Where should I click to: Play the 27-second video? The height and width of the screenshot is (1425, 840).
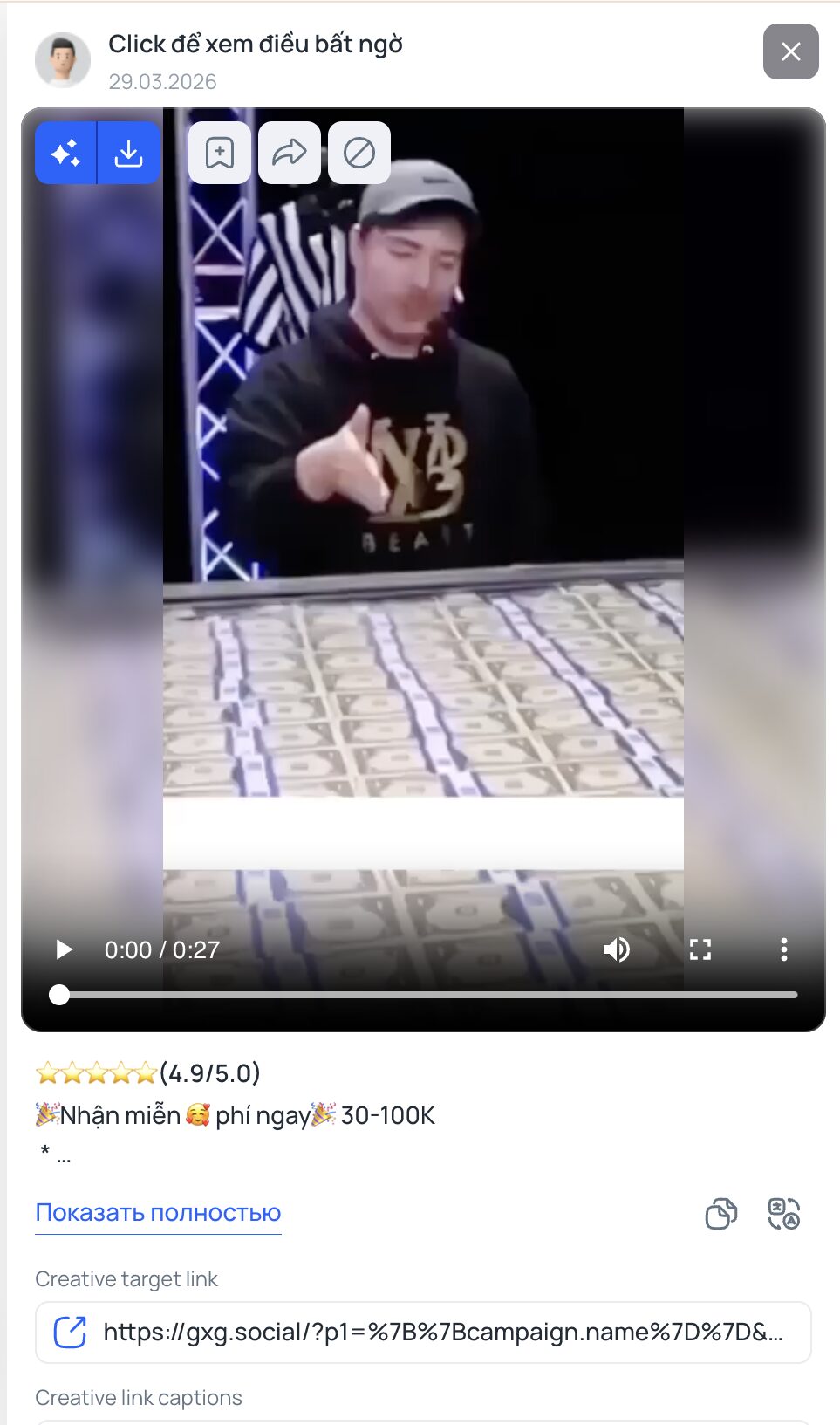click(x=62, y=949)
